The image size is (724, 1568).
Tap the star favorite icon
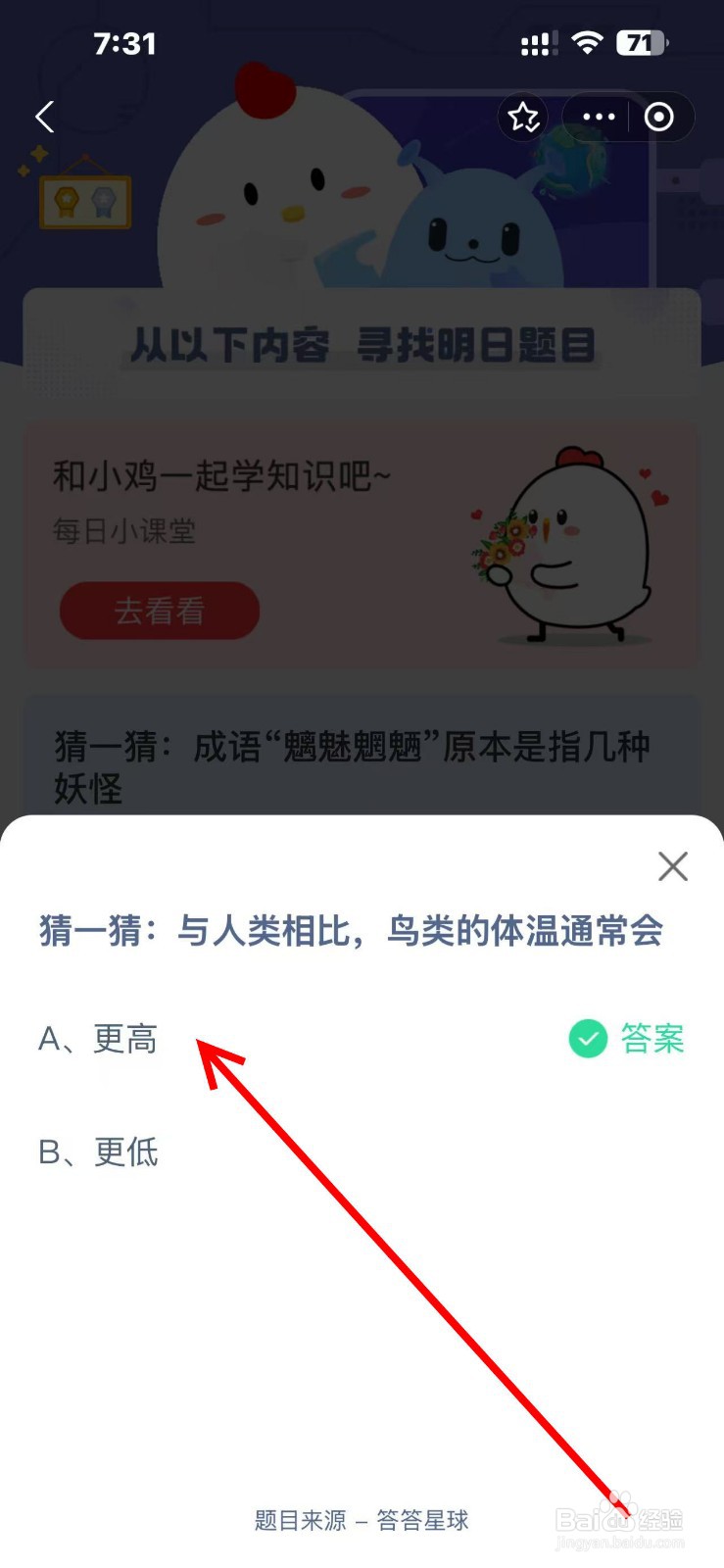(523, 117)
